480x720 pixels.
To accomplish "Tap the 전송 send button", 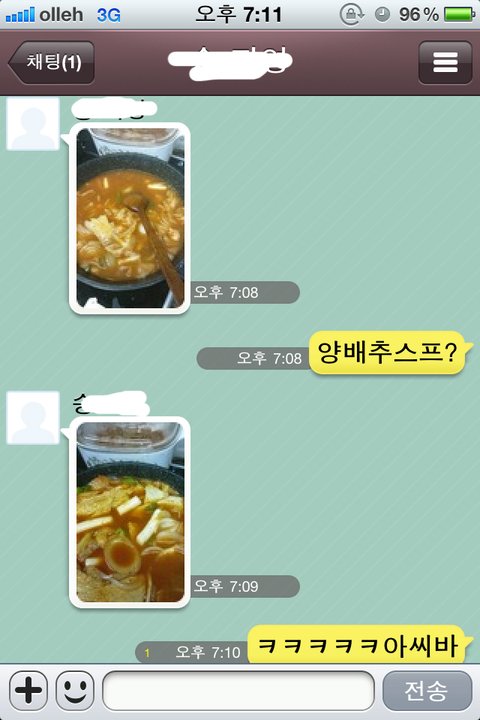I will (x=427, y=690).
